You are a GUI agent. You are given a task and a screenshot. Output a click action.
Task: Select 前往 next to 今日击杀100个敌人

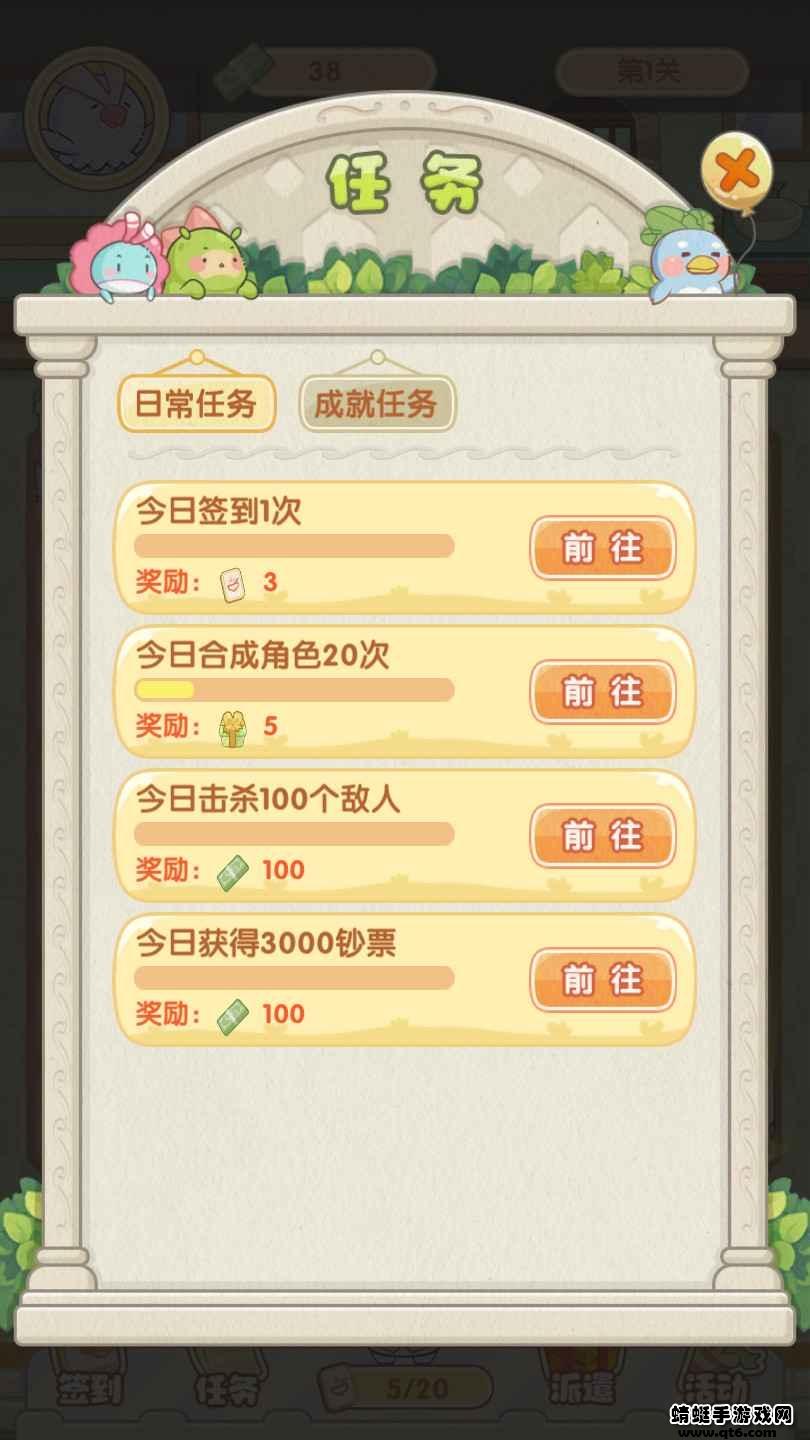coord(602,836)
